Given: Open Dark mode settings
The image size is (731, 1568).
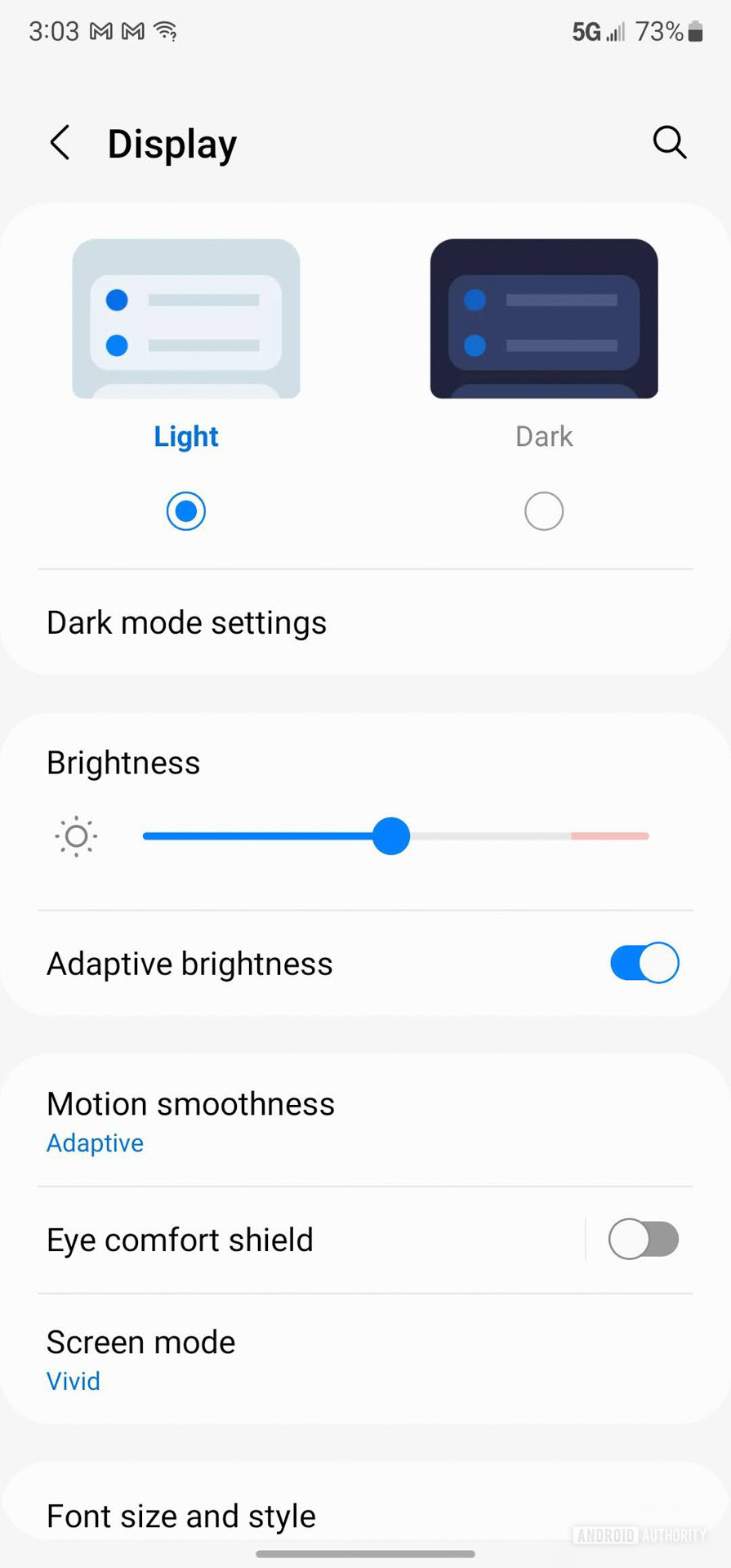Looking at the screenshot, I should (186, 623).
